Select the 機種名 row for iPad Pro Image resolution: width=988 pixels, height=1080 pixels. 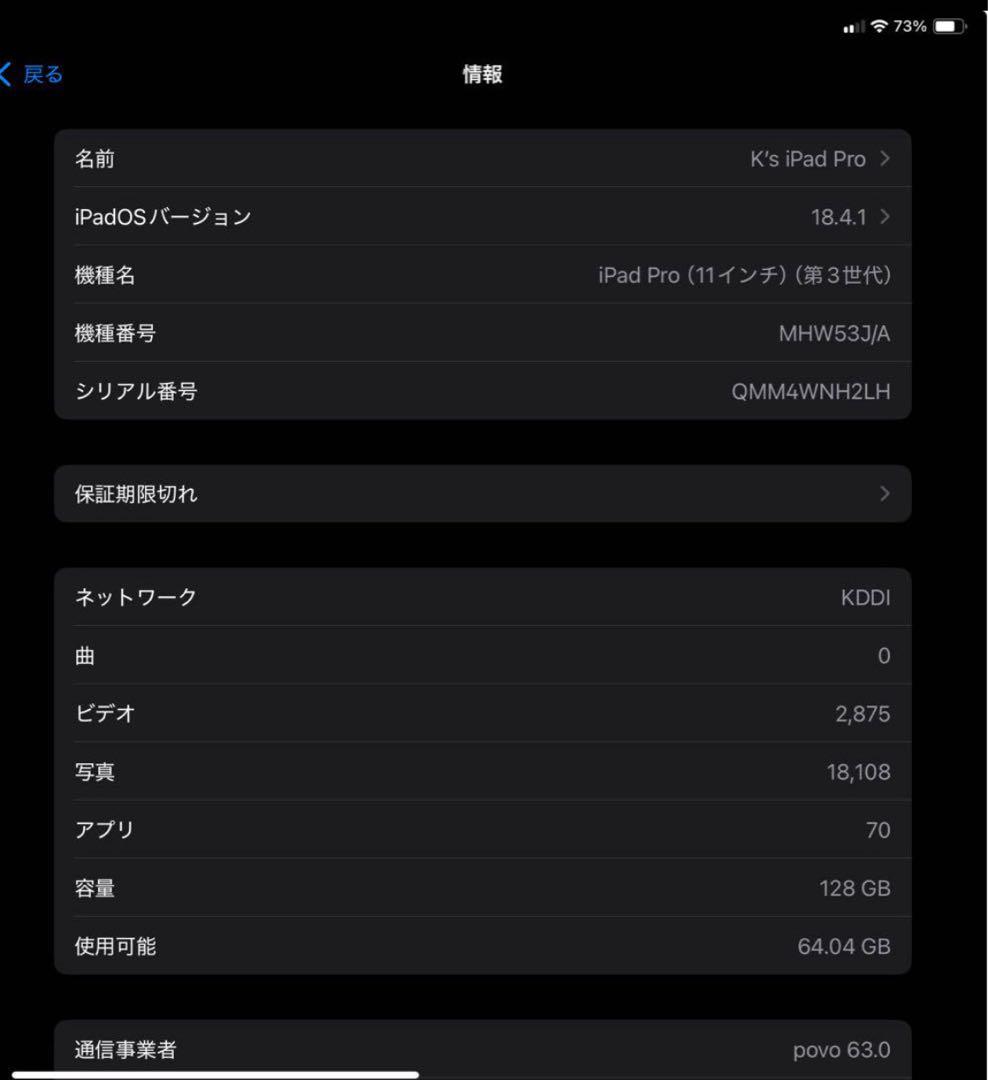click(485, 275)
